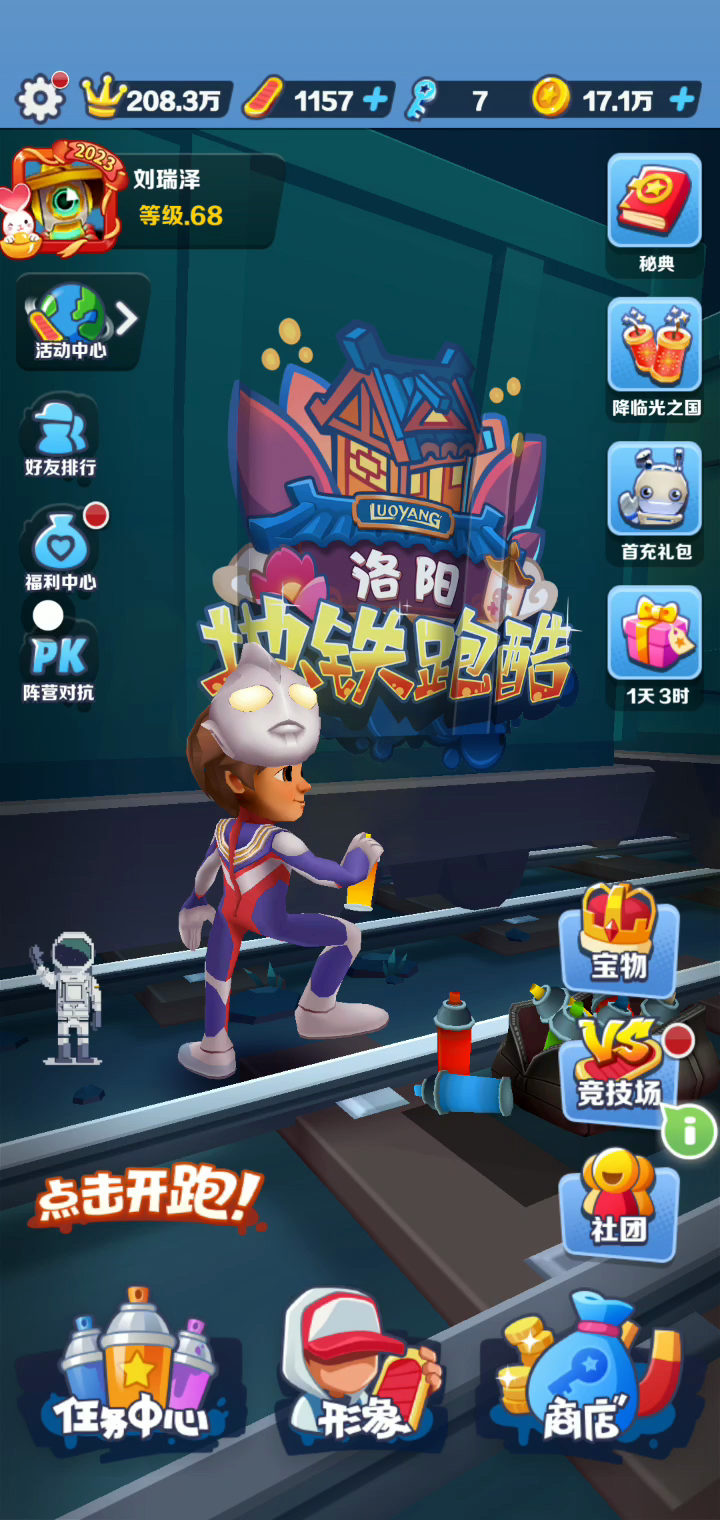
Task: Tap 点击开跑 to start running
Action: (148, 1198)
